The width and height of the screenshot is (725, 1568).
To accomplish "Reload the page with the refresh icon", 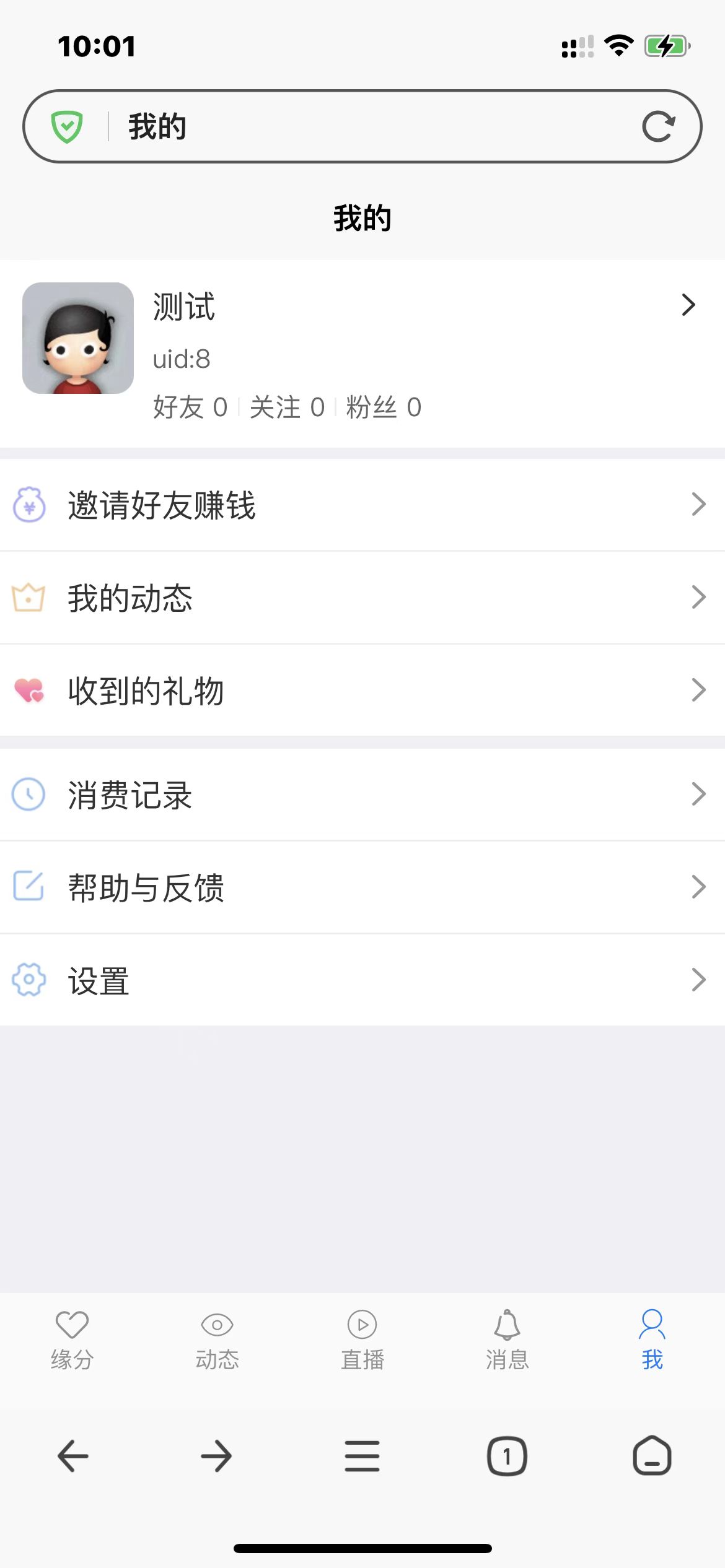I will pos(657,127).
